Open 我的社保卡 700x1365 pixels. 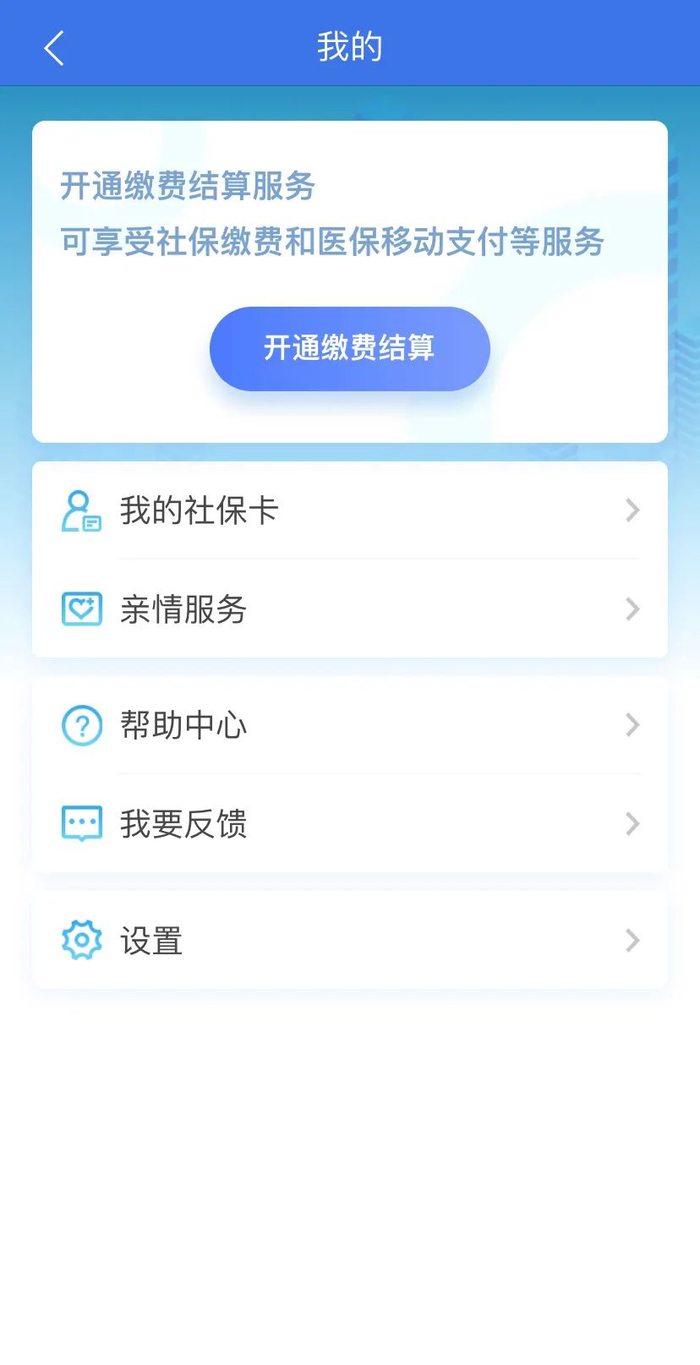(350, 510)
